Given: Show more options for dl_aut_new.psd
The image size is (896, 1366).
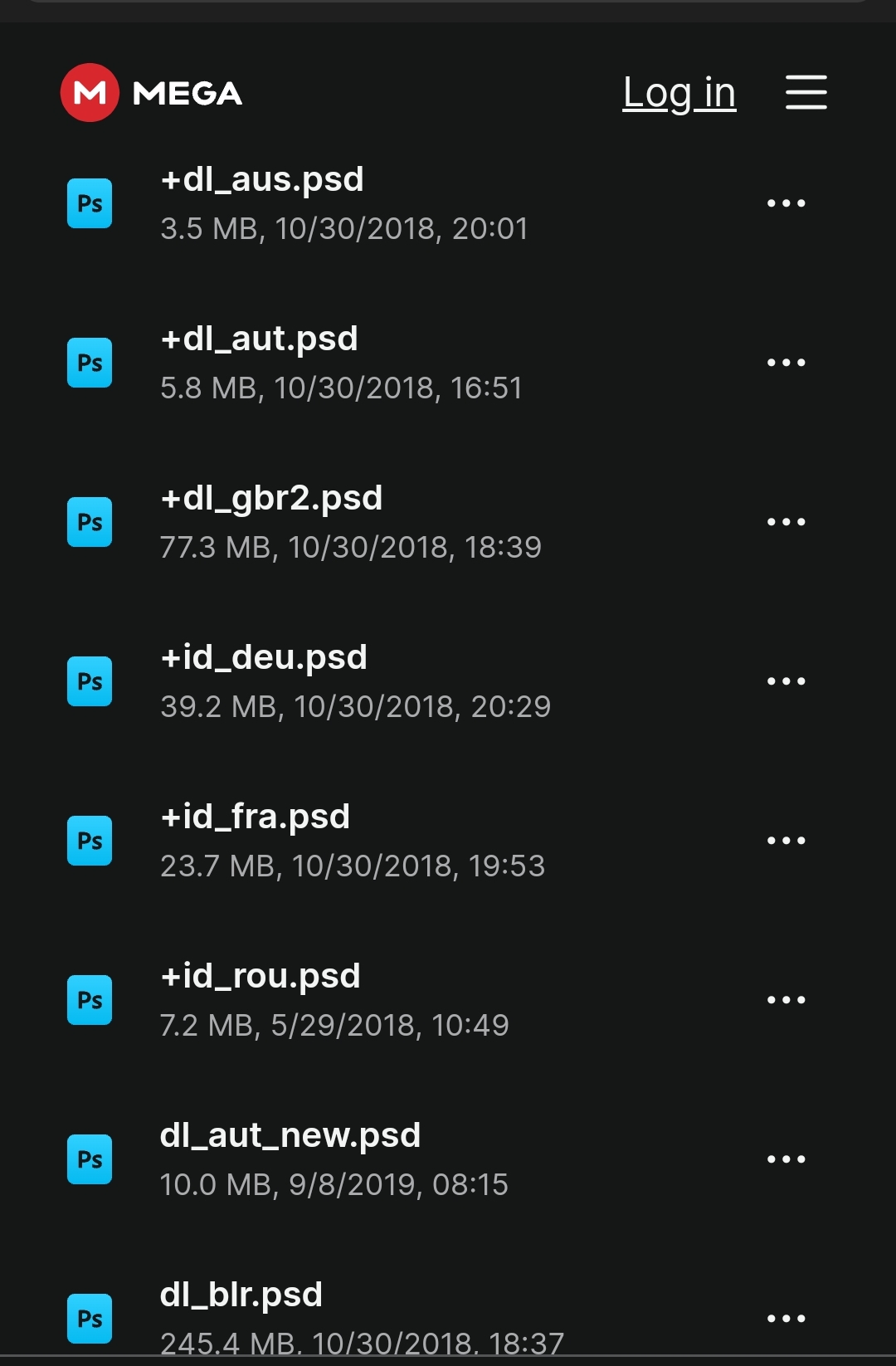Looking at the screenshot, I should [x=786, y=1159].
